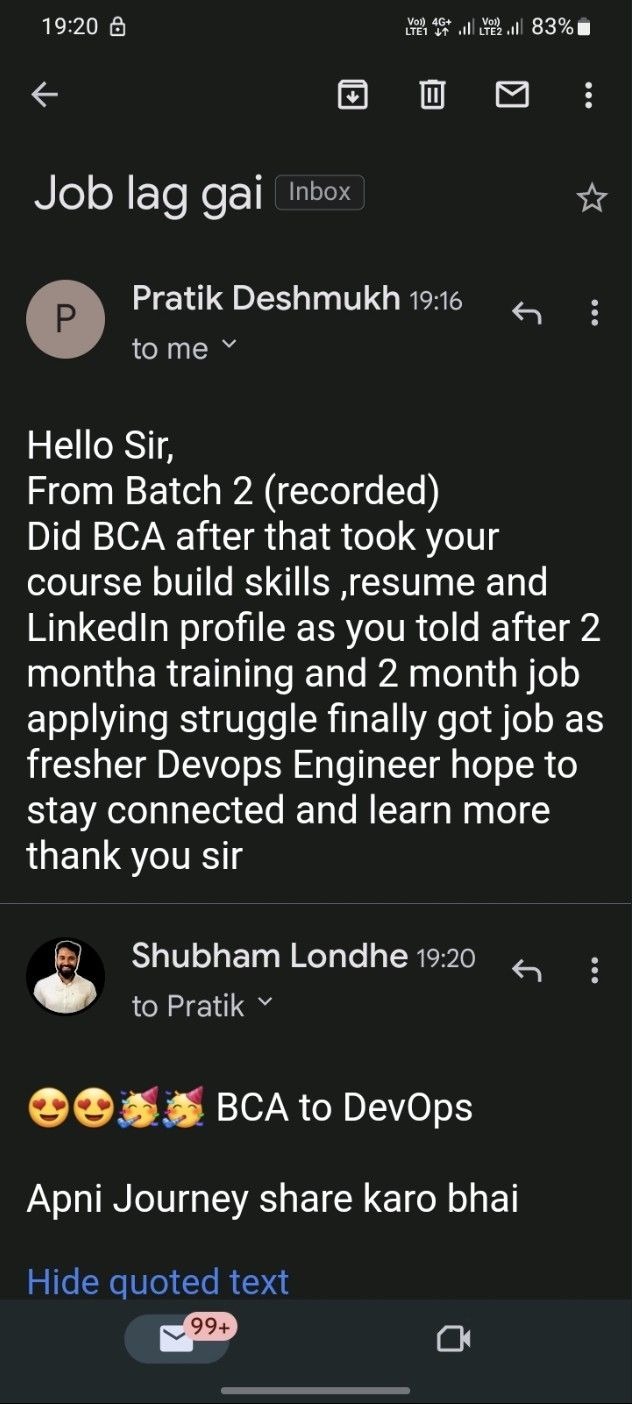Image resolution: width=632 pixels, height=1404 pixels.
Task: View Shubham Londhe's profile picture
Action: pos(65,976)
